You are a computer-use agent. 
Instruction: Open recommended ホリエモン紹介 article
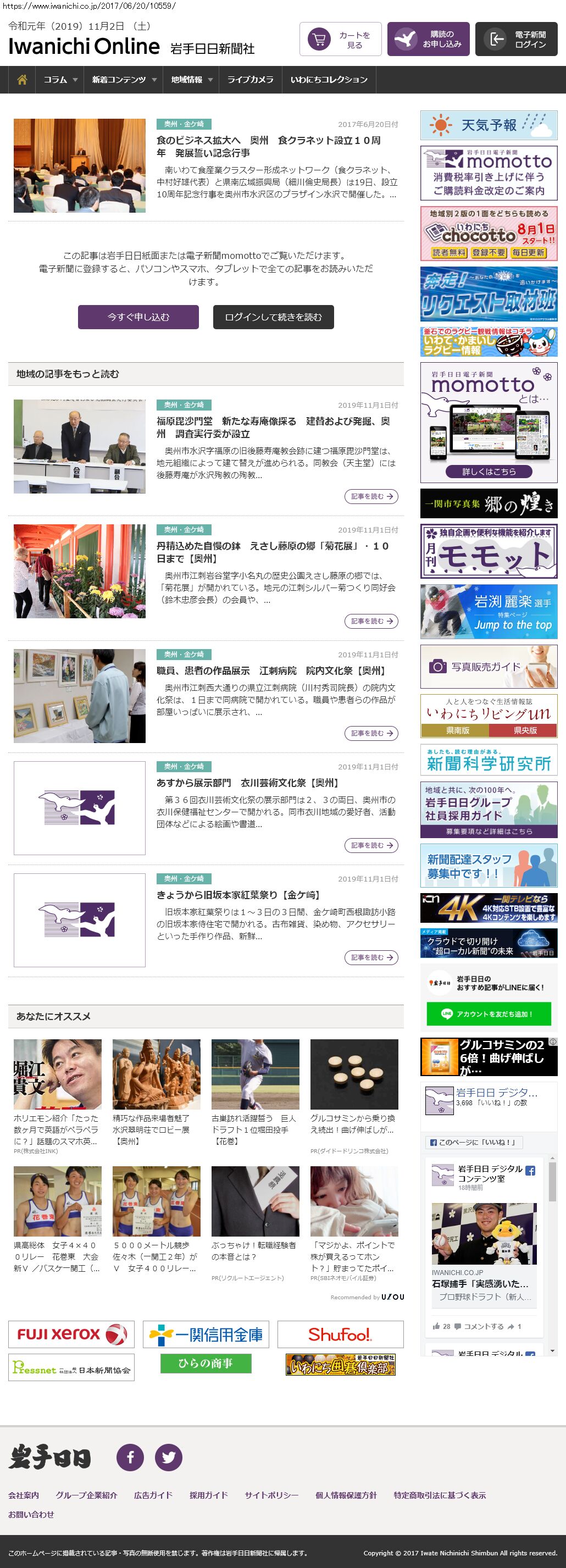click(x=57, y=1130)
